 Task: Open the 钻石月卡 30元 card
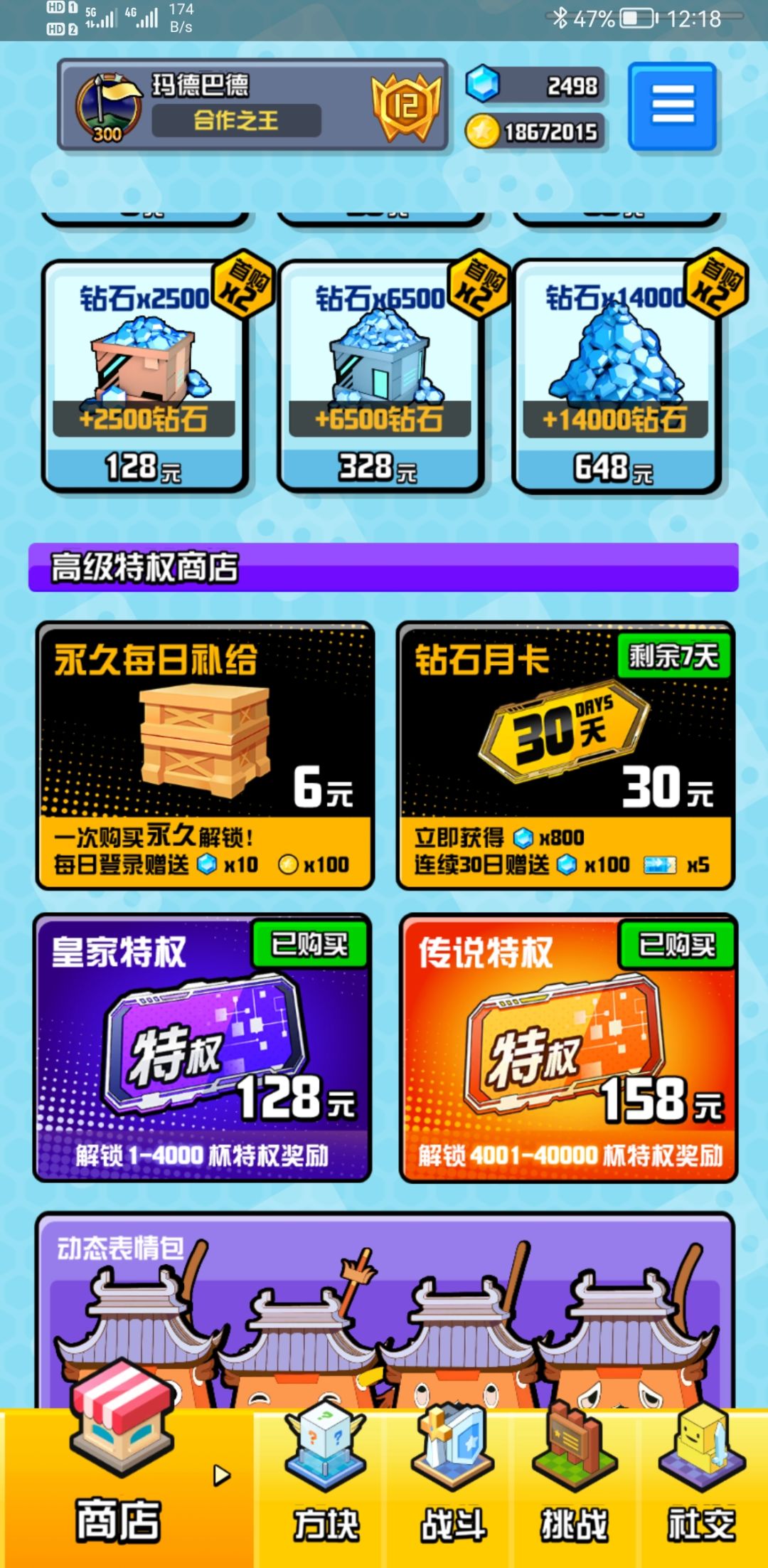click(x=566, y=756)
